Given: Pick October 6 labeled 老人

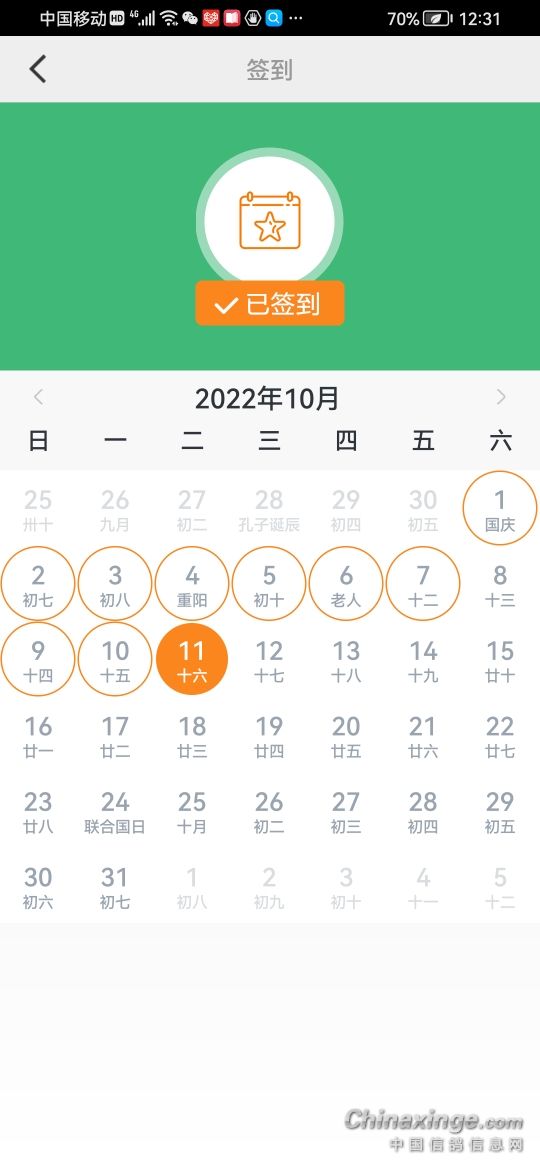Looking at the screenshot, I should click(346, 584).
